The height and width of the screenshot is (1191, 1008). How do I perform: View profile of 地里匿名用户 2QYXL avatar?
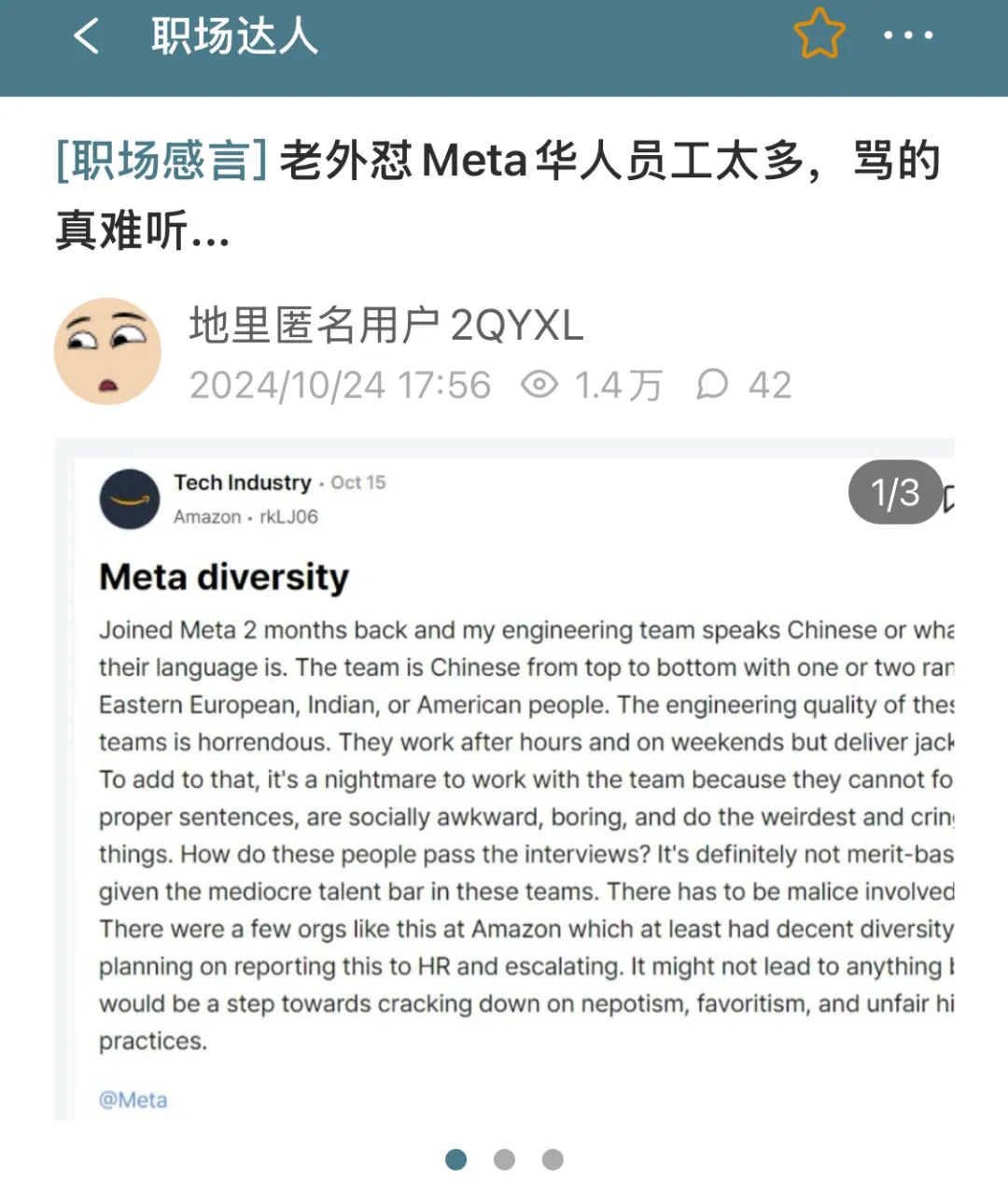coord(107,352)
